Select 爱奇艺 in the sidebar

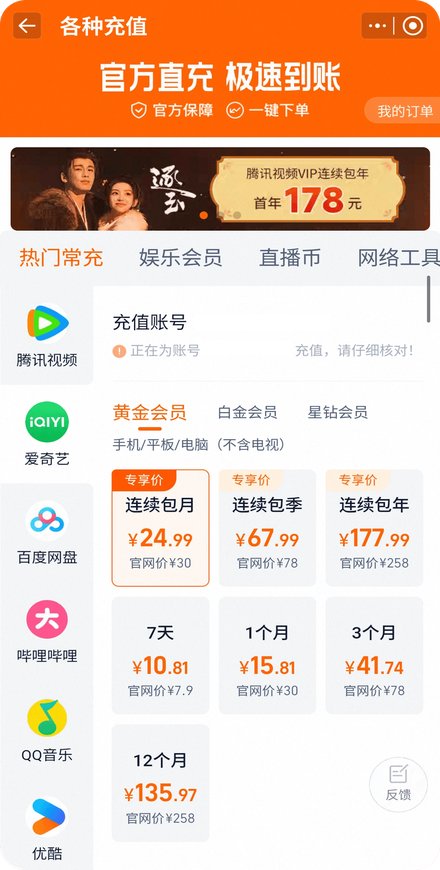click(x=47, y=433)
